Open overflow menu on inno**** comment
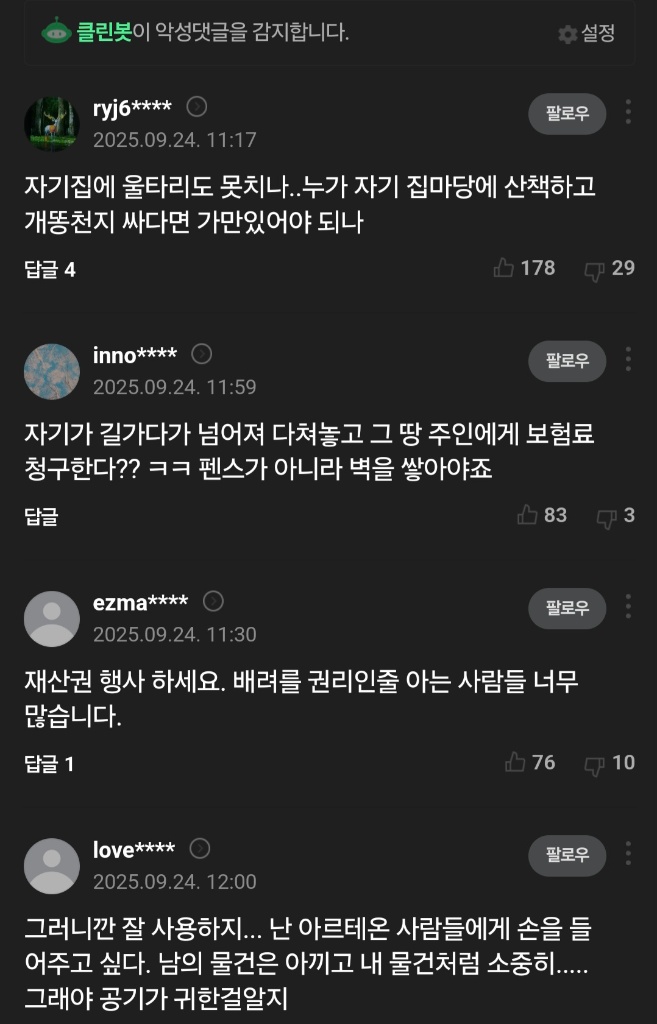The width and height of the screenshot is (657, 1024). (627, 359)
